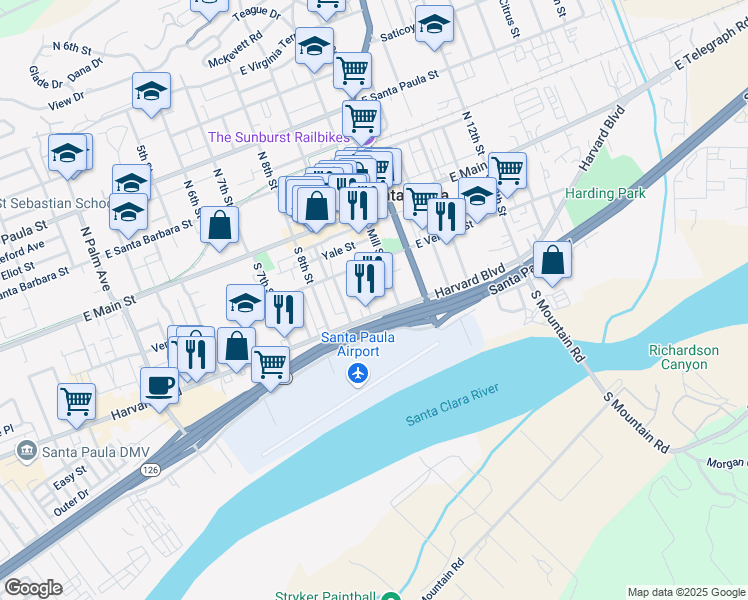Open shopping bag marker by S Mountain Rd
Screen dimensions: 748x600
[552, 260]
